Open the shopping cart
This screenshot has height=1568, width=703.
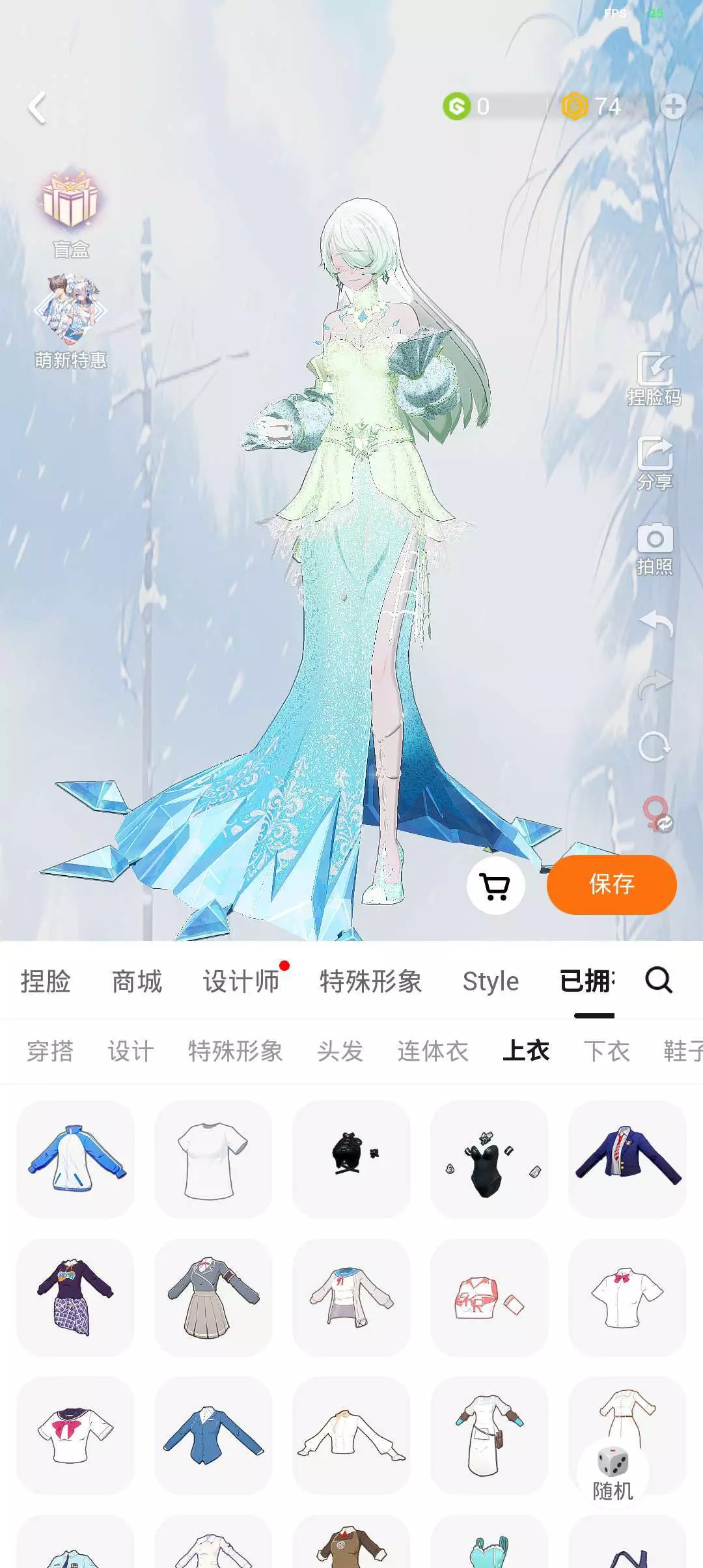pyautogui.click(x=495, y=886)
